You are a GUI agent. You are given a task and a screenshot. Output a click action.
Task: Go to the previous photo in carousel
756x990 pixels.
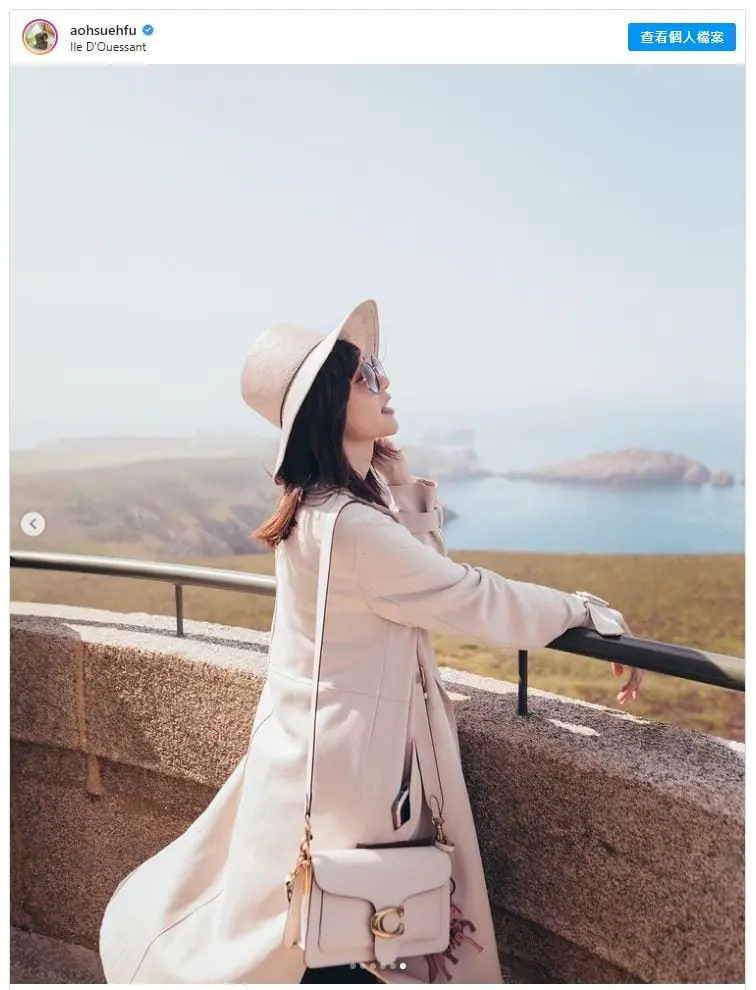click(x=33, y=524)
